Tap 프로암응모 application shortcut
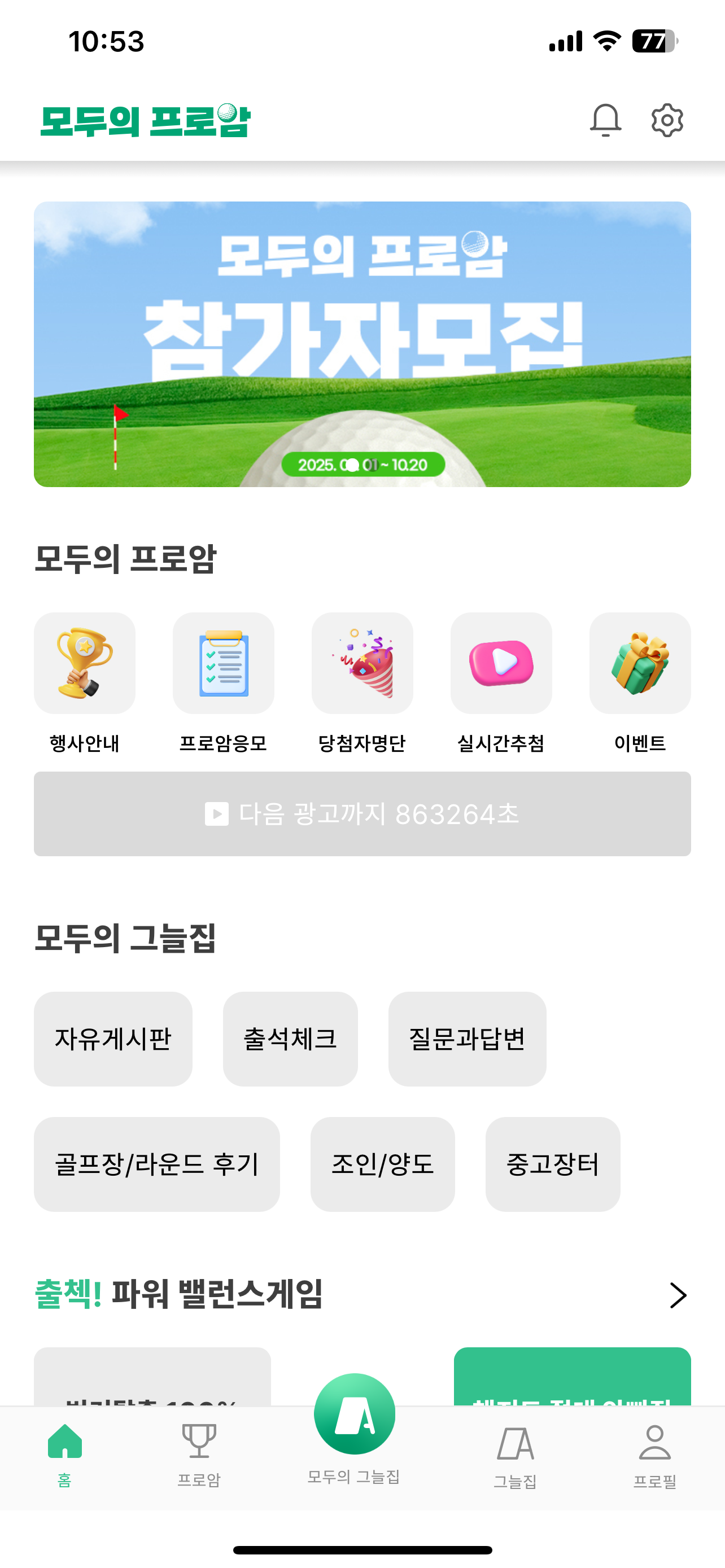 224,663
